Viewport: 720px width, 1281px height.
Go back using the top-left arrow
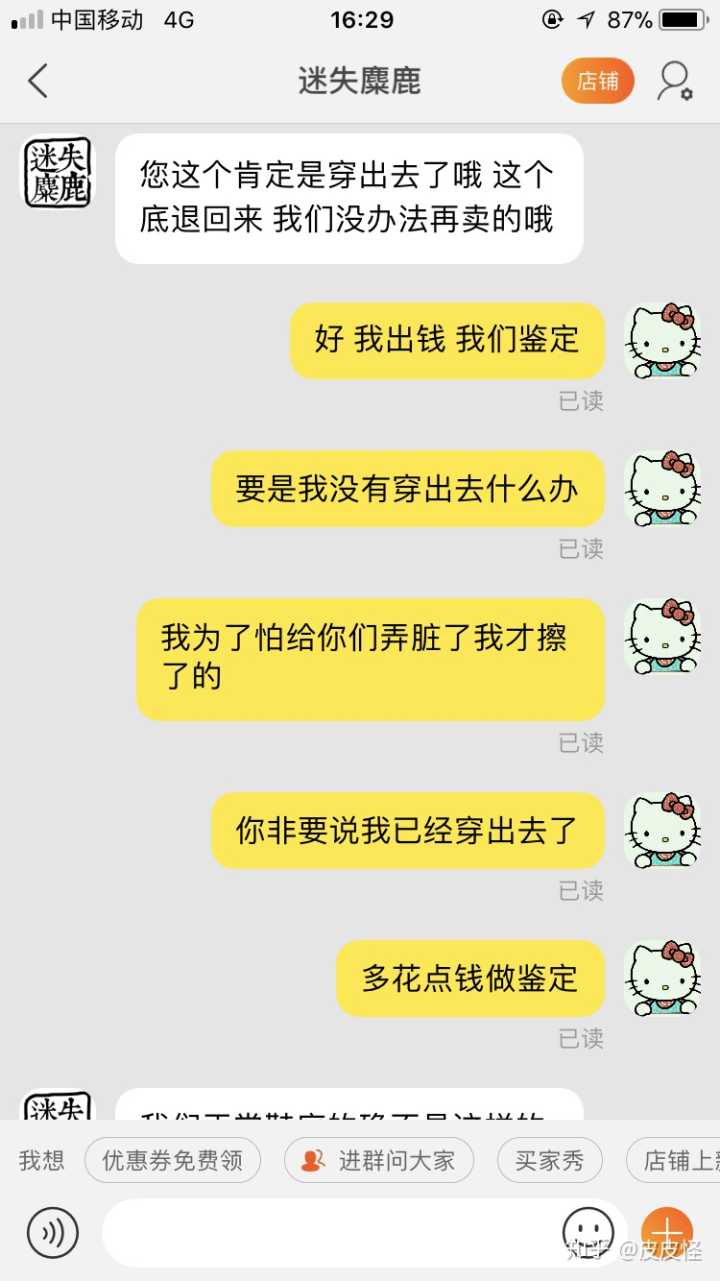[38, 81]
